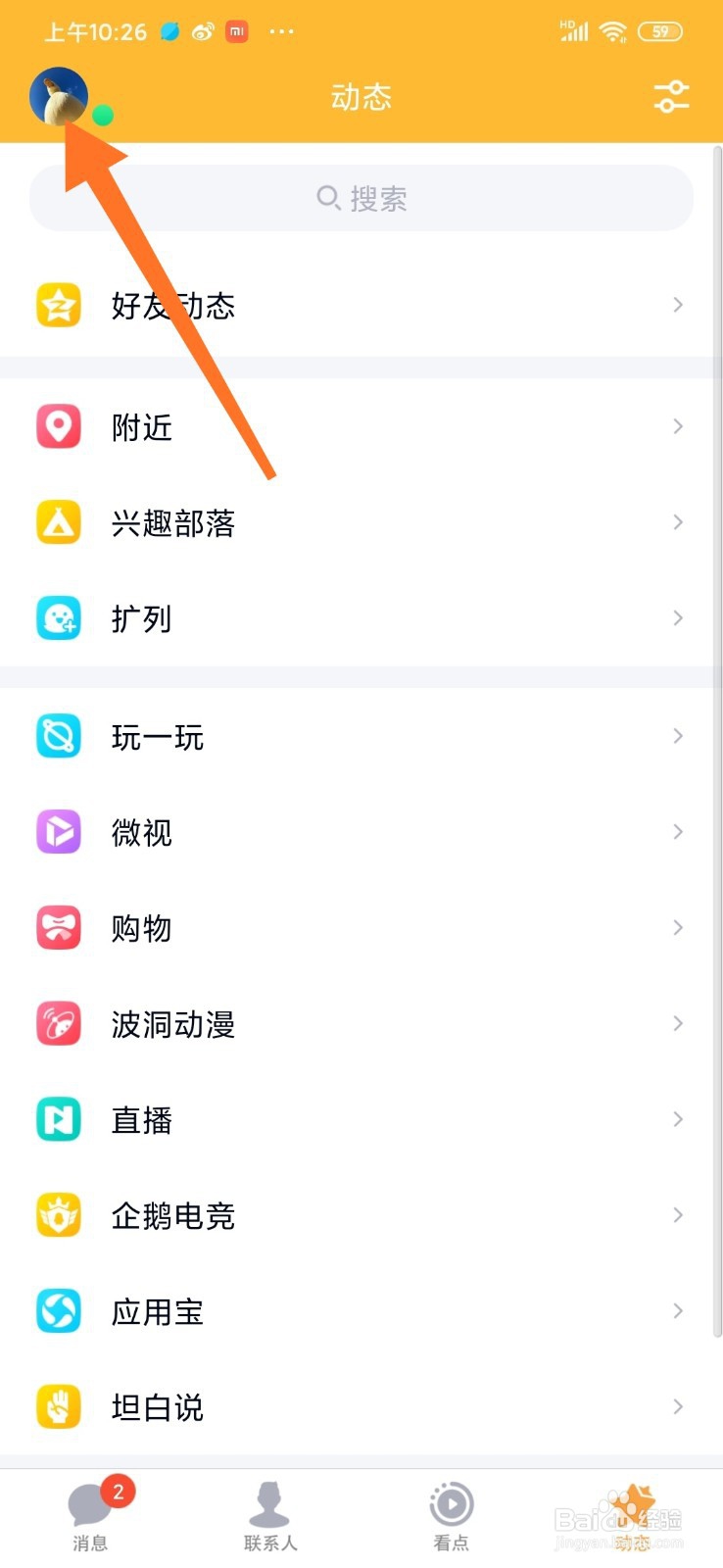Click the 玩一玩 game icon
The width and height of the screenshot is (723, 1568).
(x=59, y=736)
